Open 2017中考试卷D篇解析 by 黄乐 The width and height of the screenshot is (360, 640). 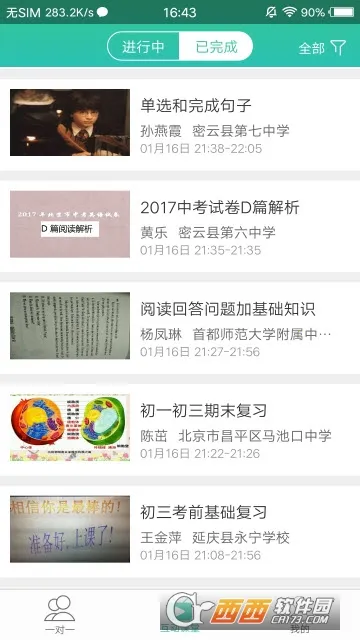tap(180, 226)
